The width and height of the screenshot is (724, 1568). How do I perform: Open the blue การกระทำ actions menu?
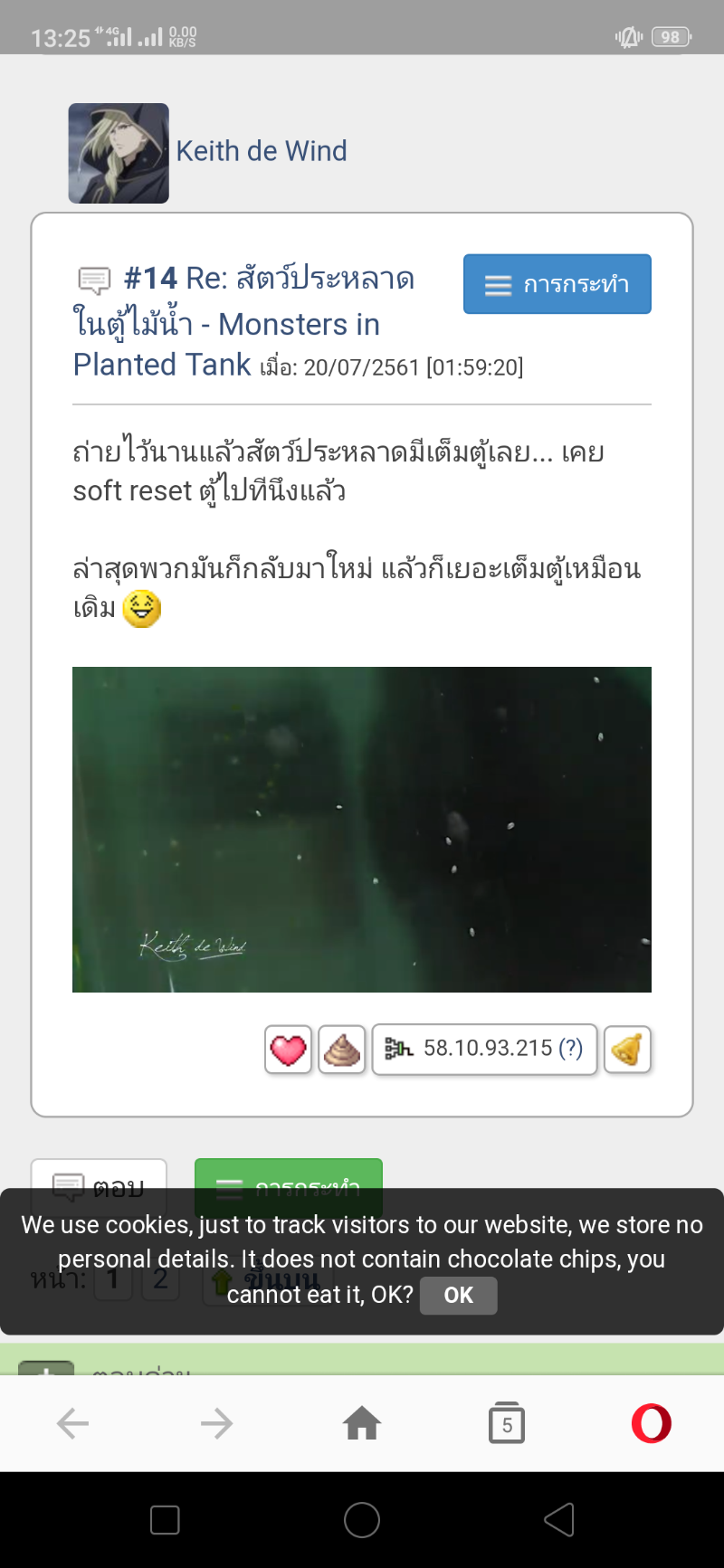pyautogui.click(x=557, y=284)
